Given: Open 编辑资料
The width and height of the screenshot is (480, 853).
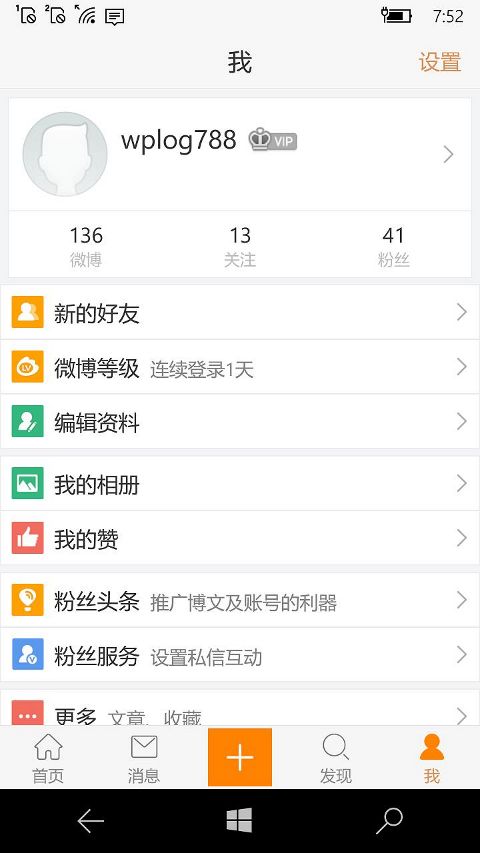Looking at the screenshot, I should (x=239, y=422).
